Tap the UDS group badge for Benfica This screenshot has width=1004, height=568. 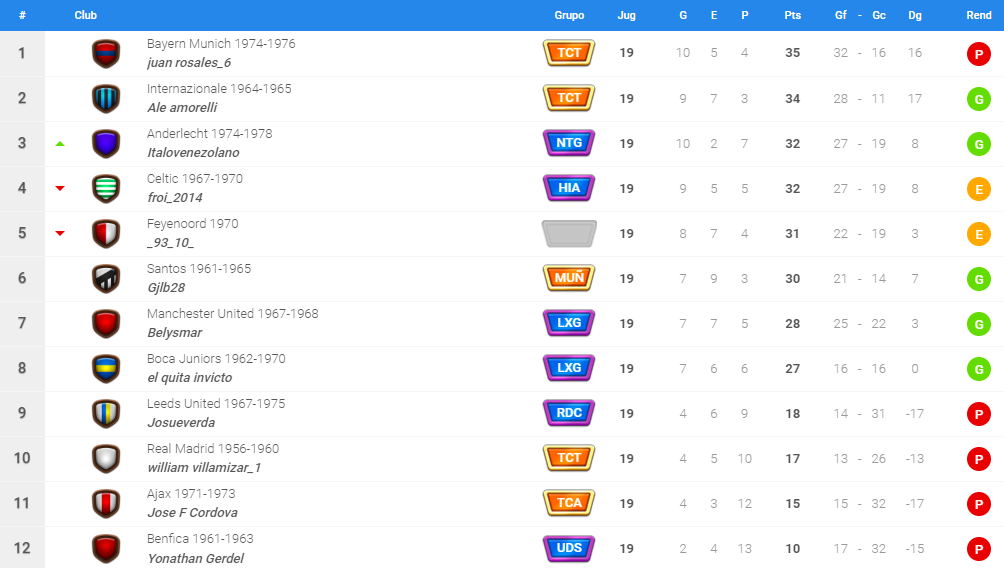569,548
